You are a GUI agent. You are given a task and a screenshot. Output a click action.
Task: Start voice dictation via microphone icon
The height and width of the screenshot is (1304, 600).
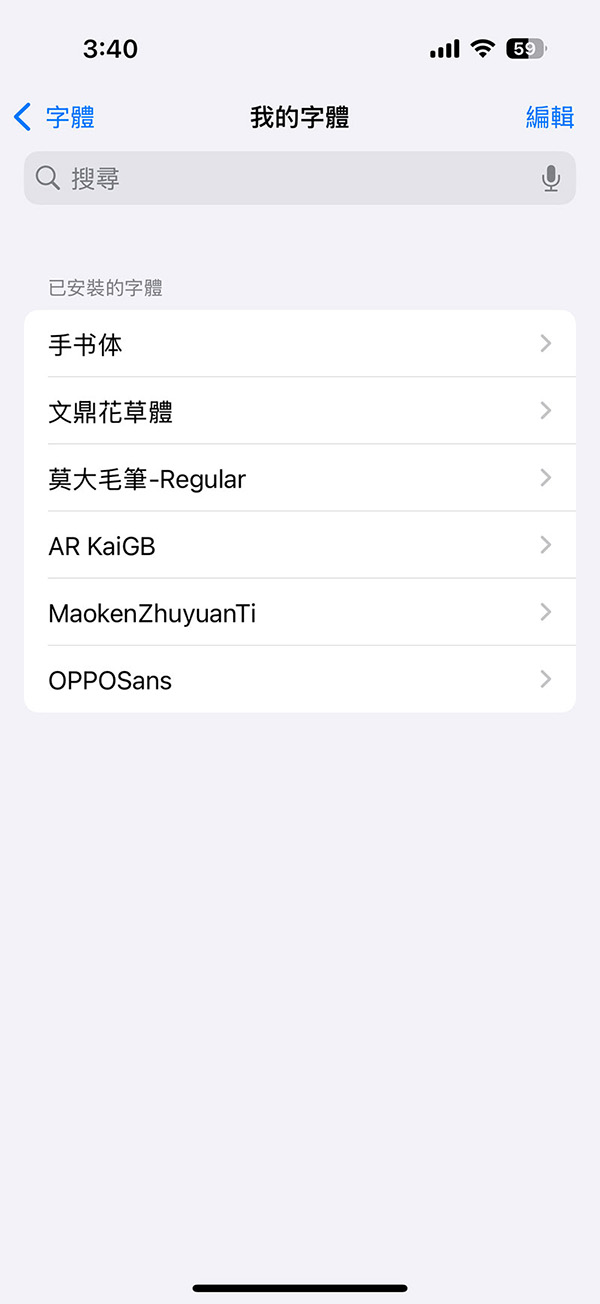tap(550, 178)
